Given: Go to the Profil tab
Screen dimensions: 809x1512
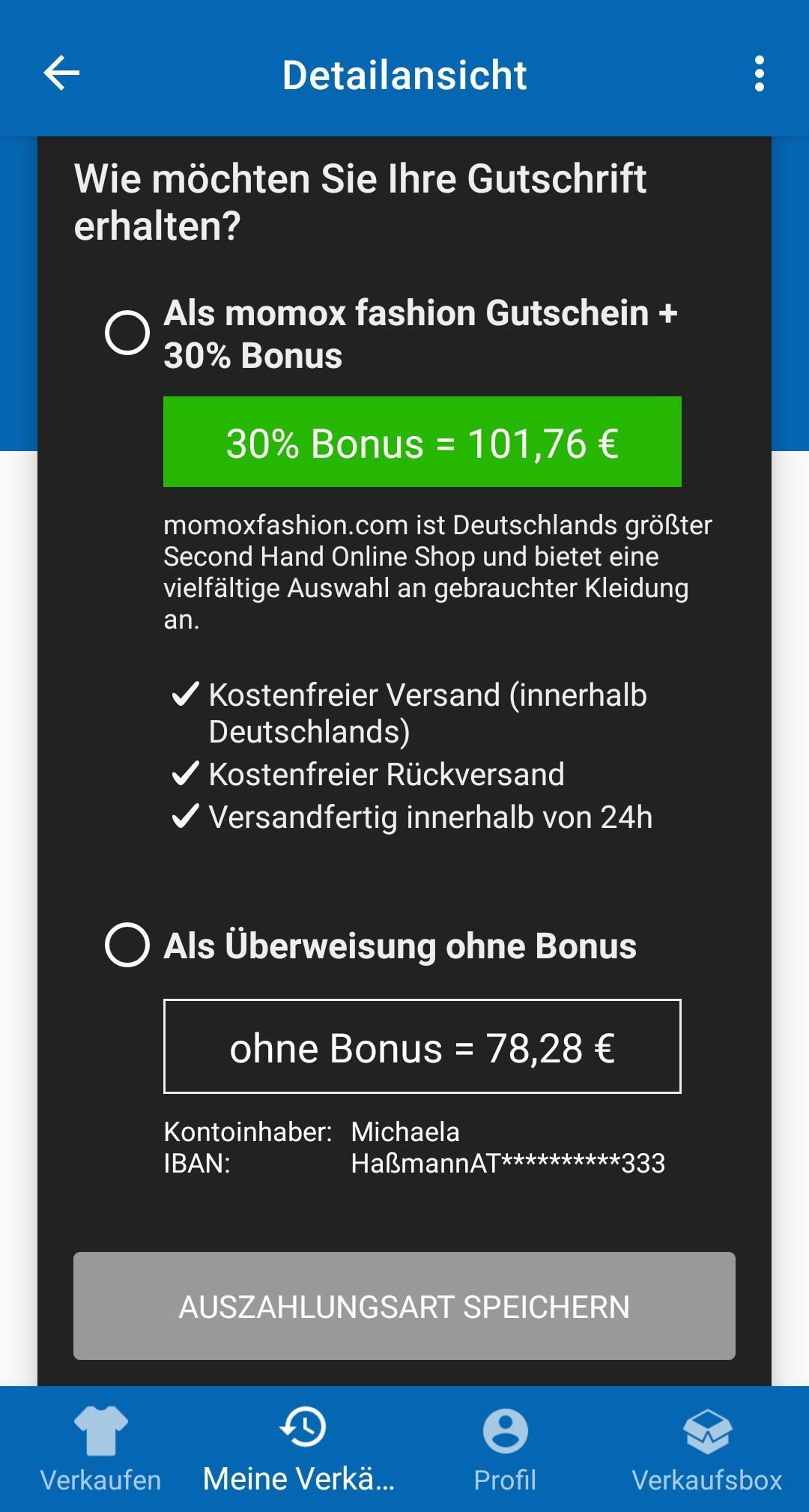Looking at the screenshot, I should tap(505, 1449).
